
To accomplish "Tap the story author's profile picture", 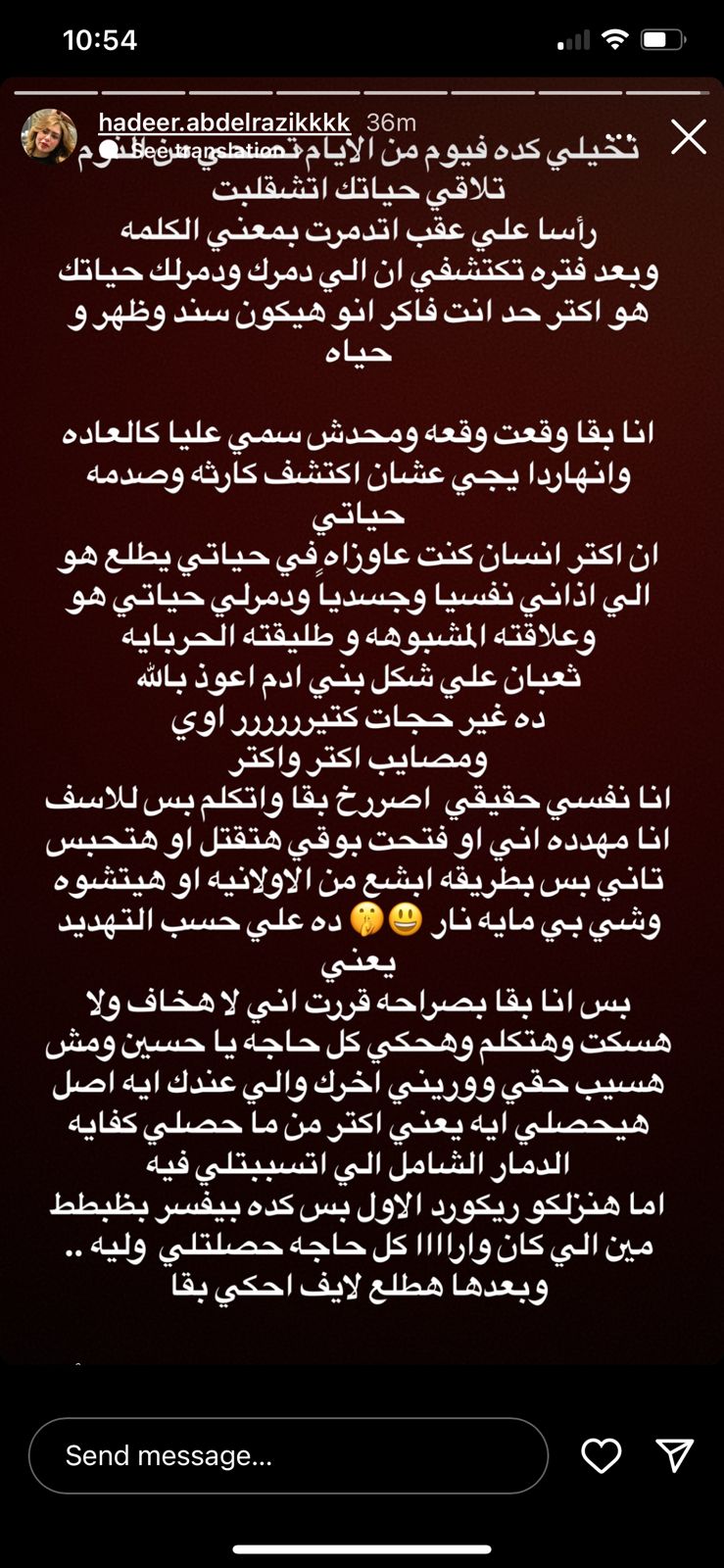I will coord(49,135).
